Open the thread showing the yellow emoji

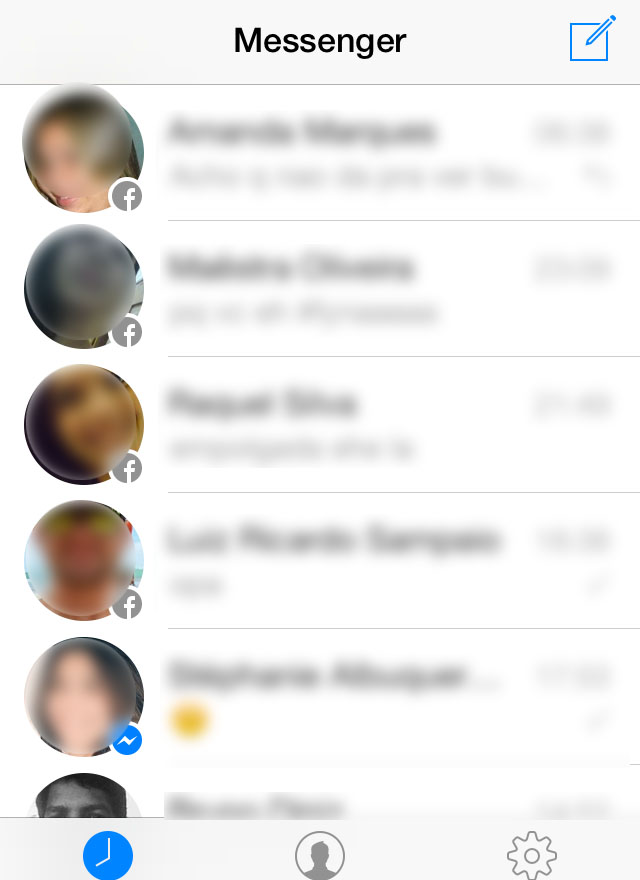[x=360, y=697]
